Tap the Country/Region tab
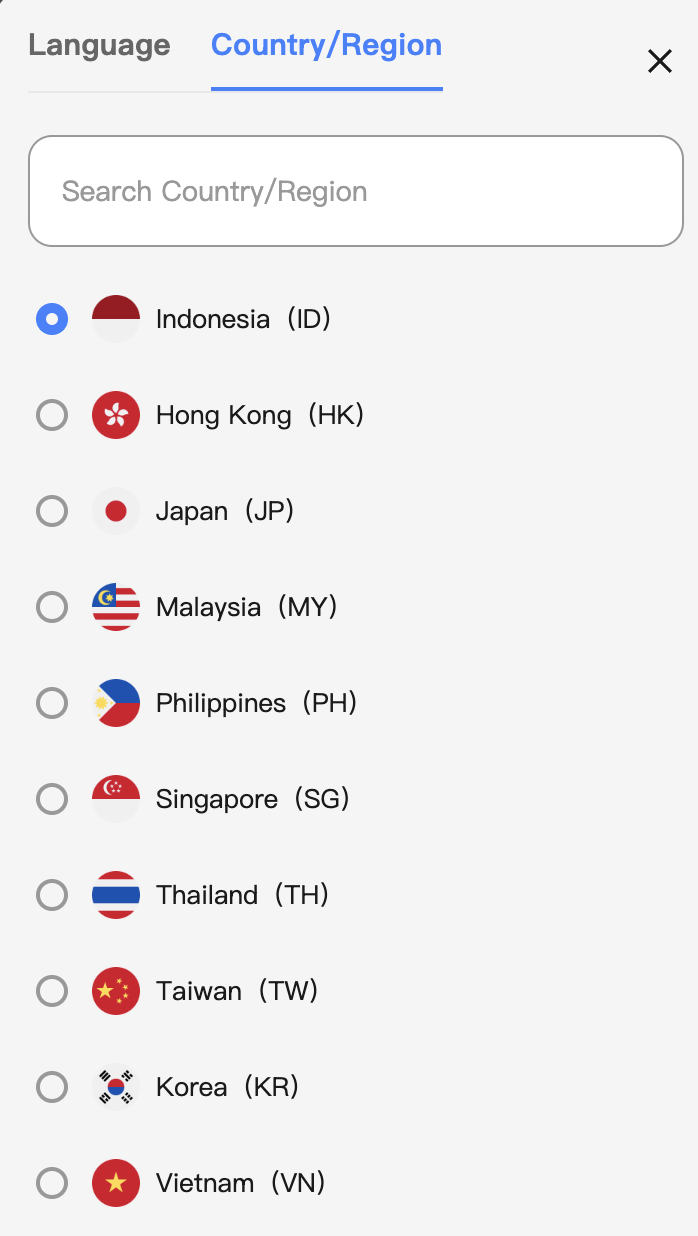The width and height of the screenshot is (698, 1236). point(326,46)
